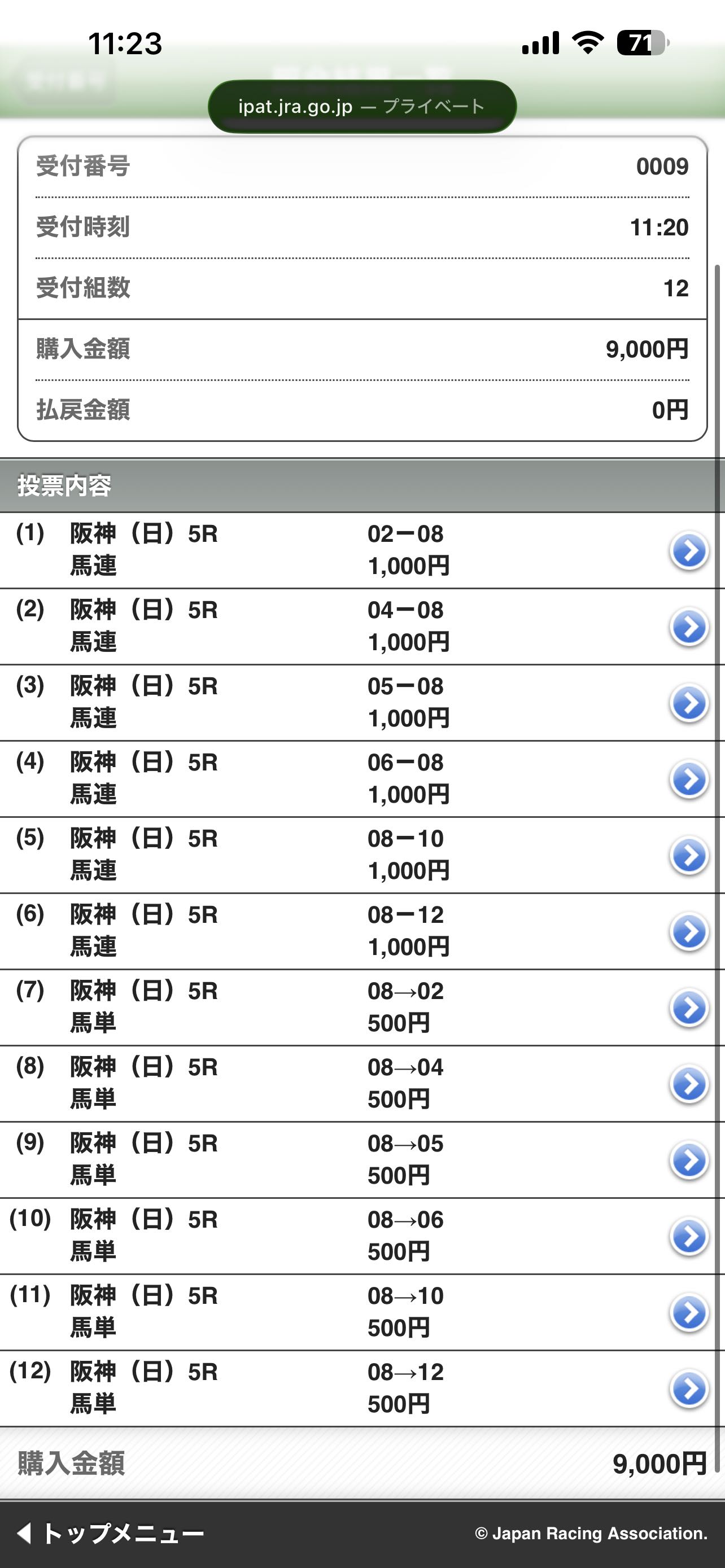The width and height of the screenshot is (725, 1568).
Task: Open bet (5) 馬連 08-10 details
Action: point(688,855)
